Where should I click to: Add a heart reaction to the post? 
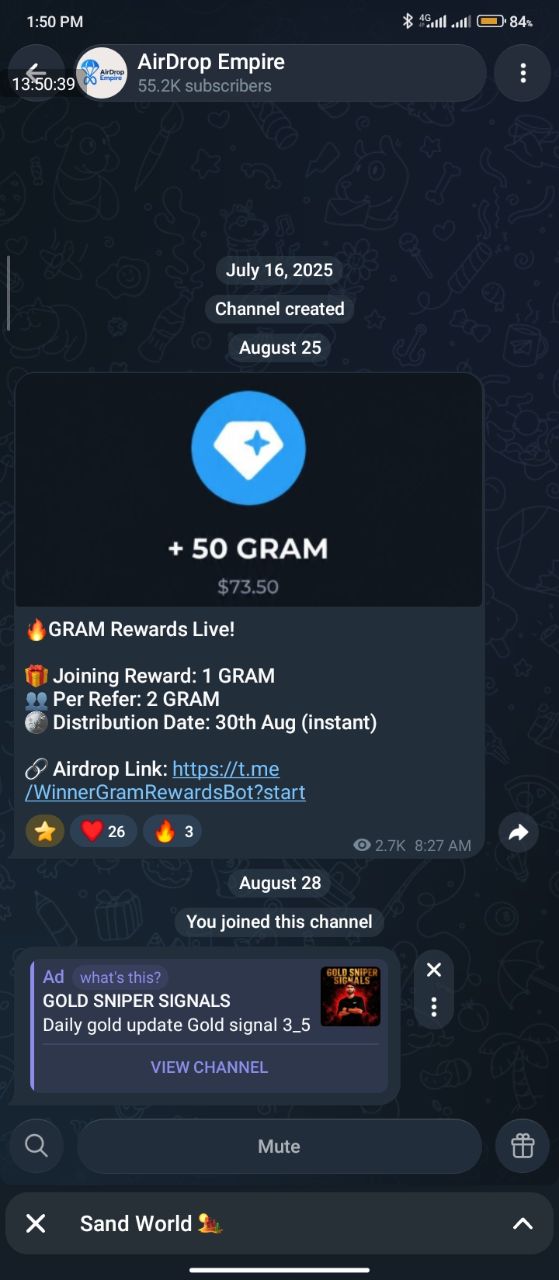103,831
